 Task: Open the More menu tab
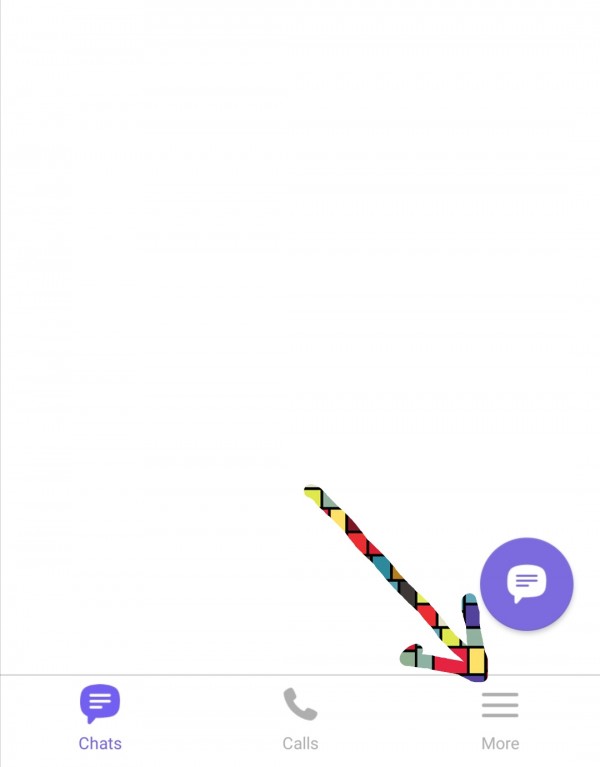tap(500, 718)
